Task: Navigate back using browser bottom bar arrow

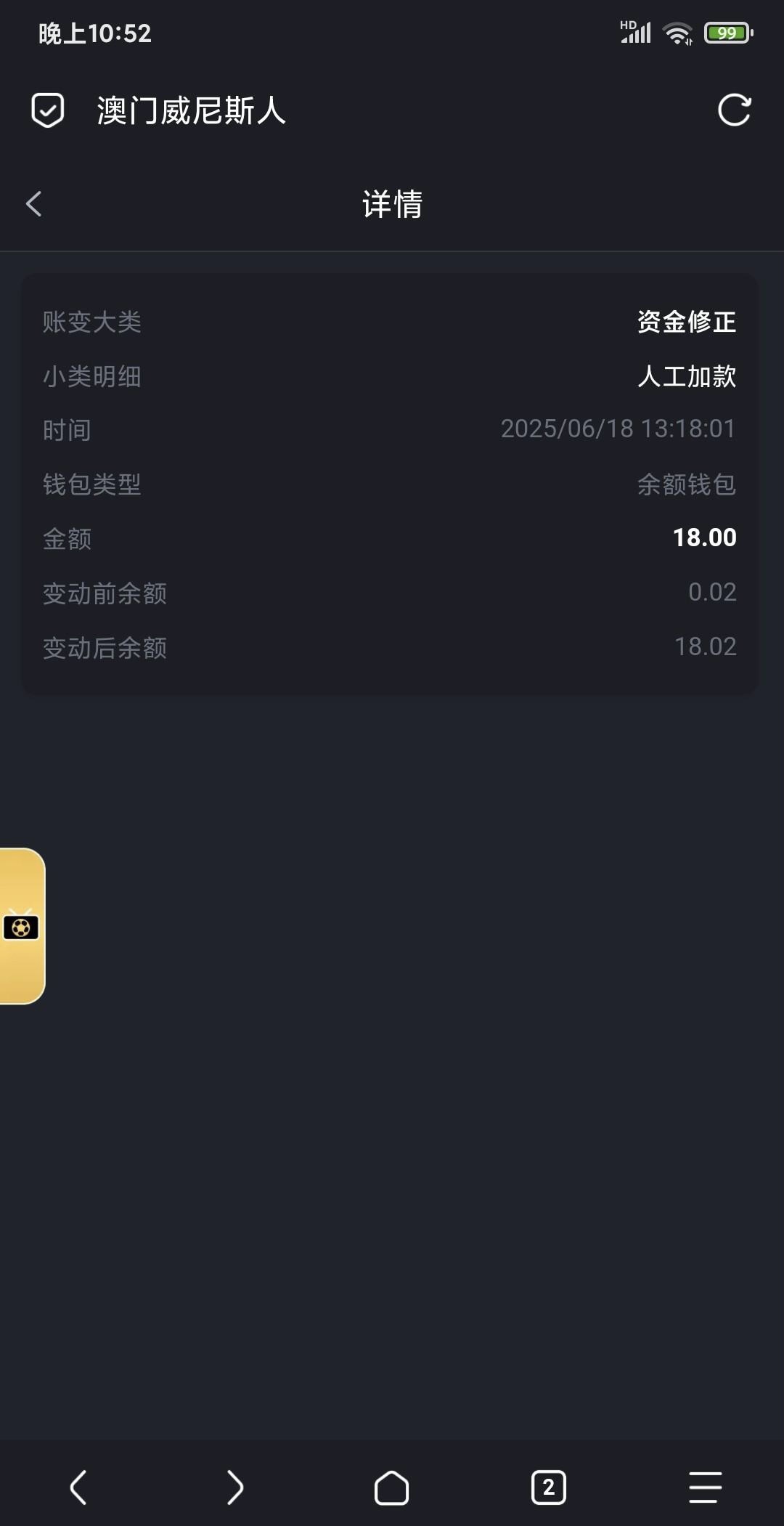Action: [78, 1487]
